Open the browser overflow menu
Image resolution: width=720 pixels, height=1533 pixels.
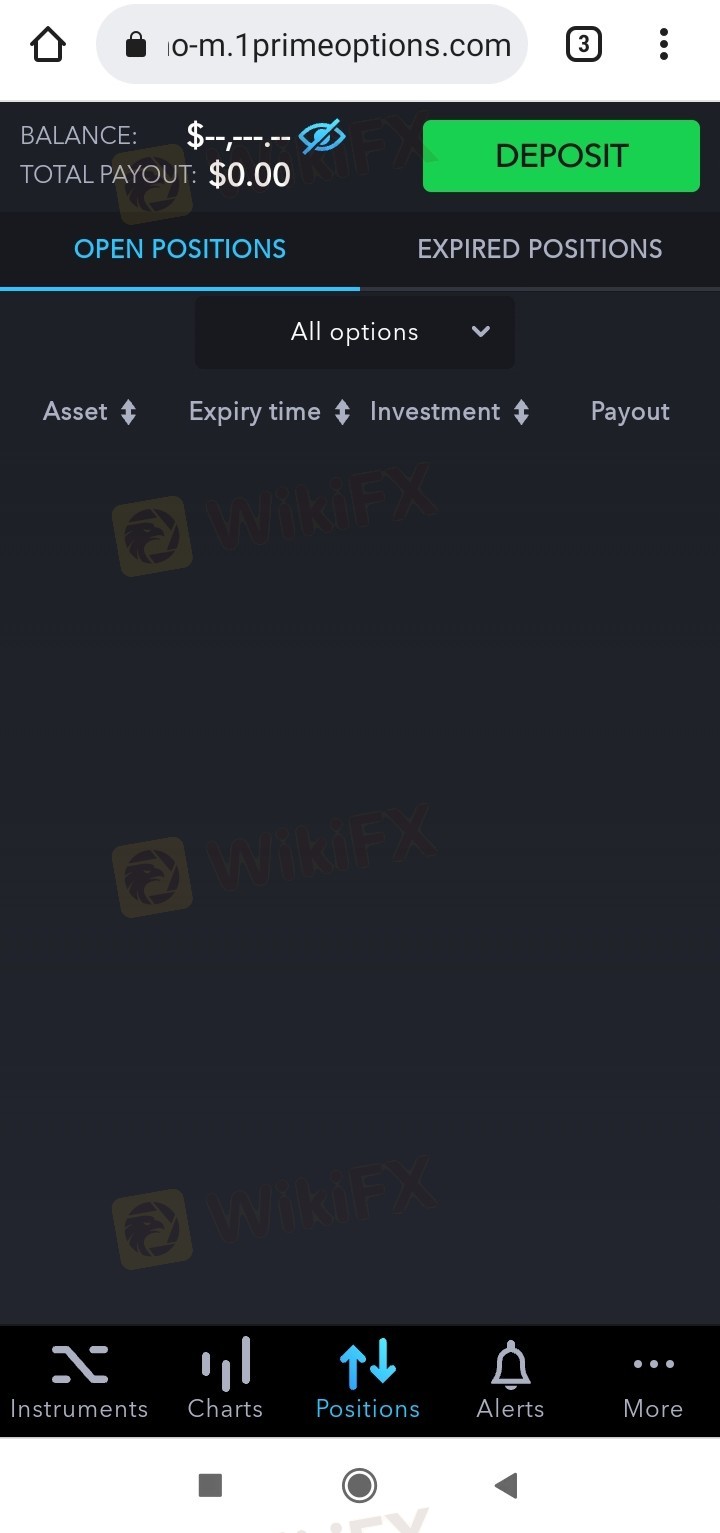664,45
